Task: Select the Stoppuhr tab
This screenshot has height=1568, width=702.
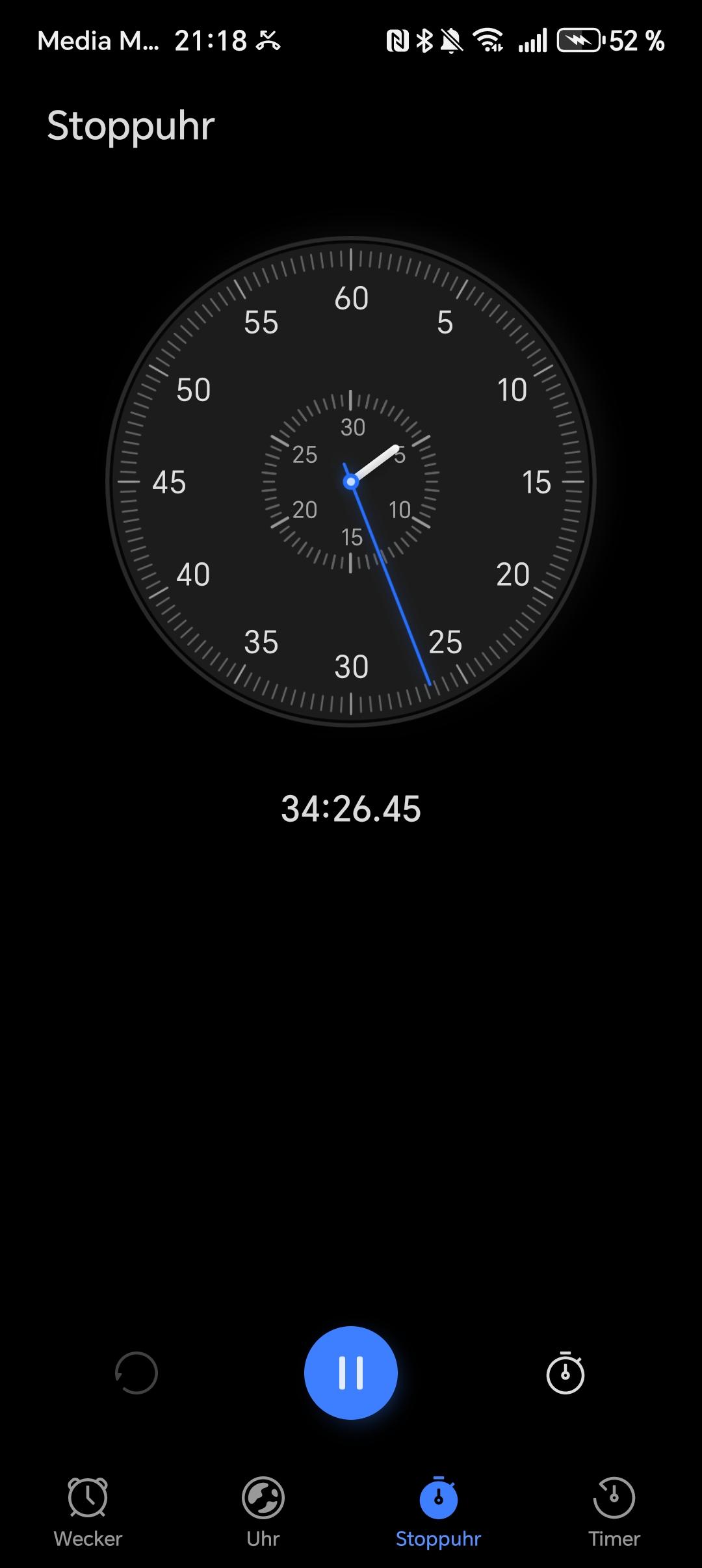Action: (x=439, y=1512)
